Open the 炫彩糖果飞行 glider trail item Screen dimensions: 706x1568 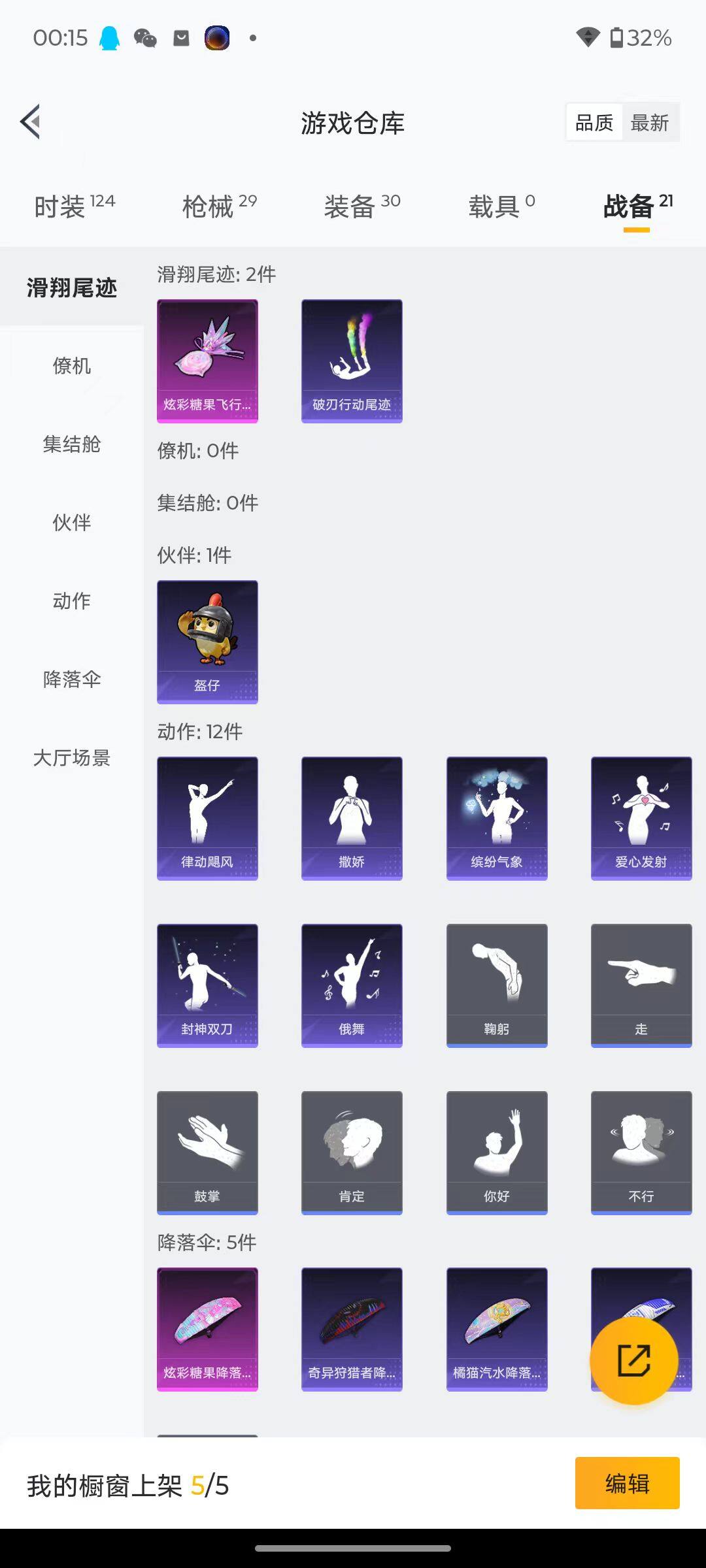tap(207, 359)
